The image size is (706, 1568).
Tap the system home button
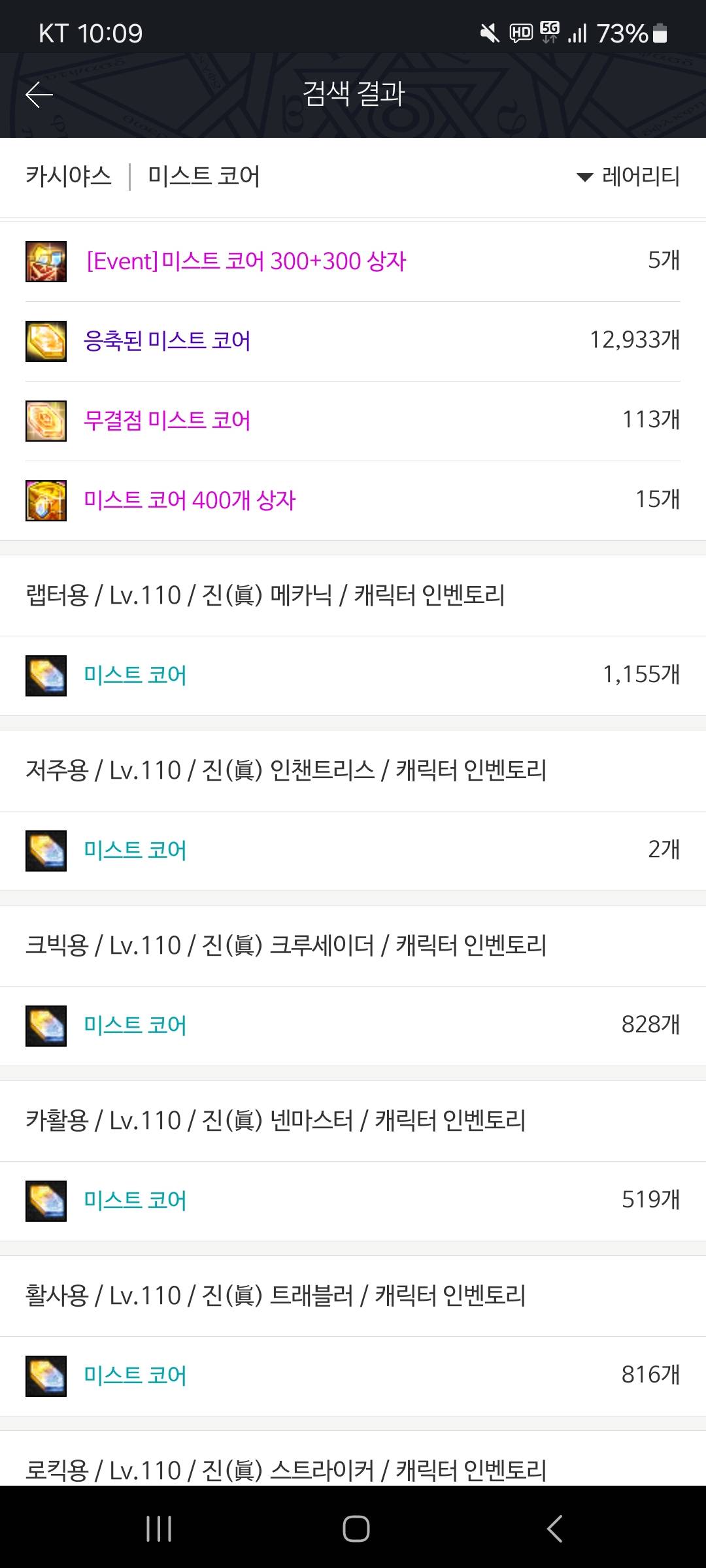(x=356, y=1529)
